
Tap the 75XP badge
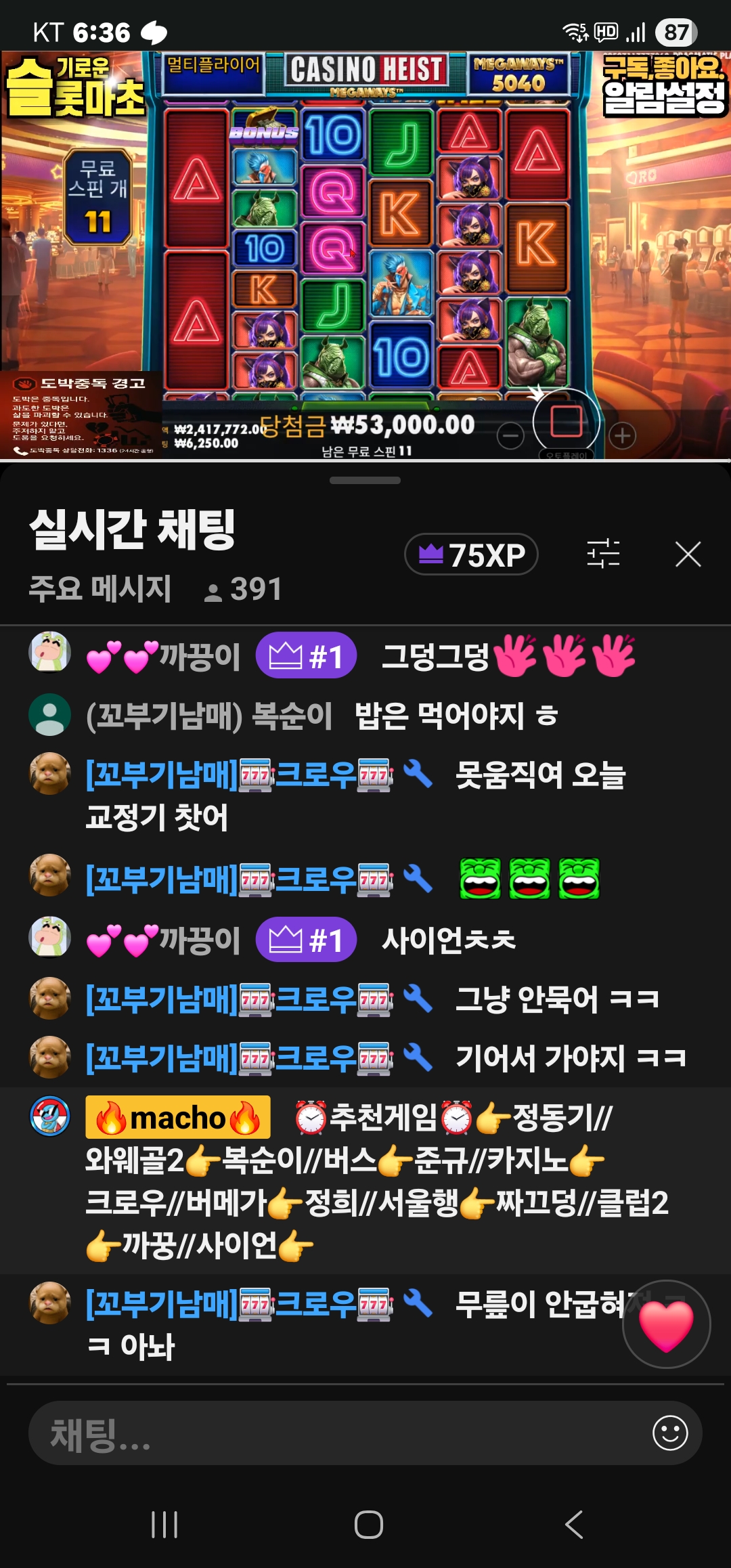click(x=471, y=554)
